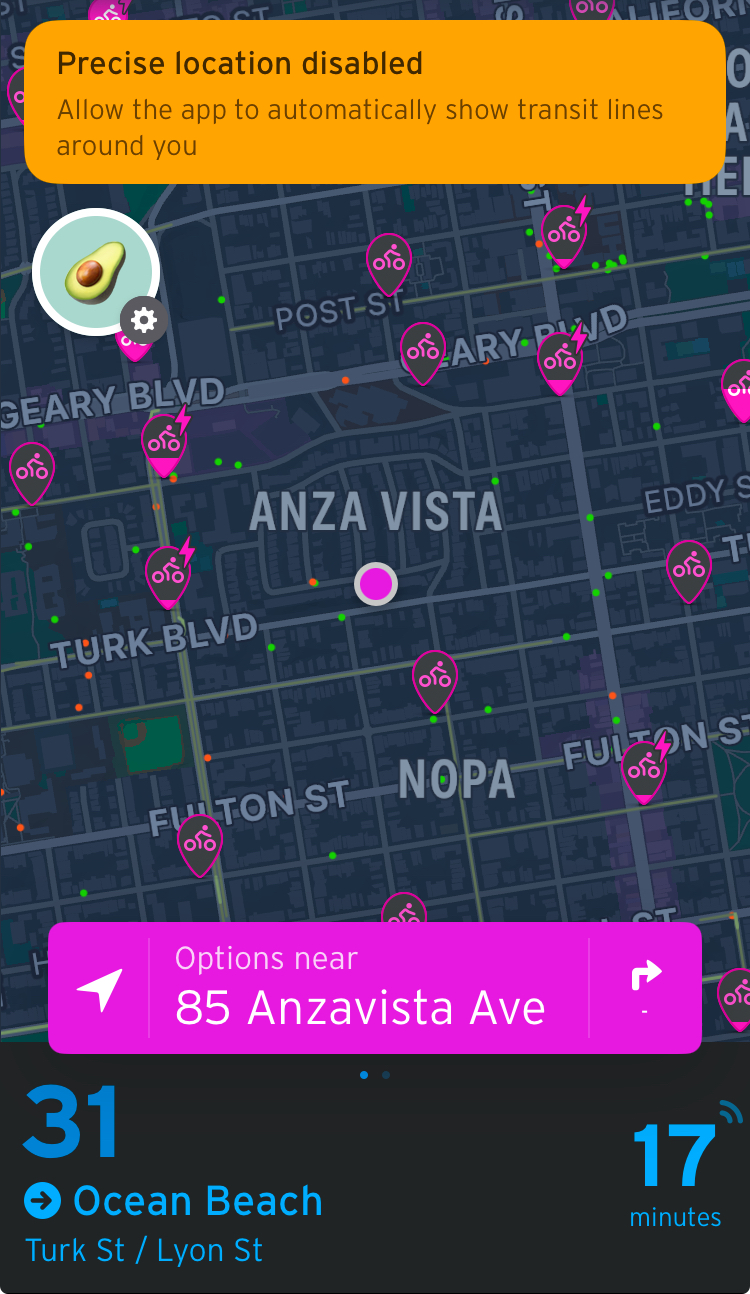Select the bike pin below Fulton St label
This screenshot has height=1294, width=750.
[200, 844]
